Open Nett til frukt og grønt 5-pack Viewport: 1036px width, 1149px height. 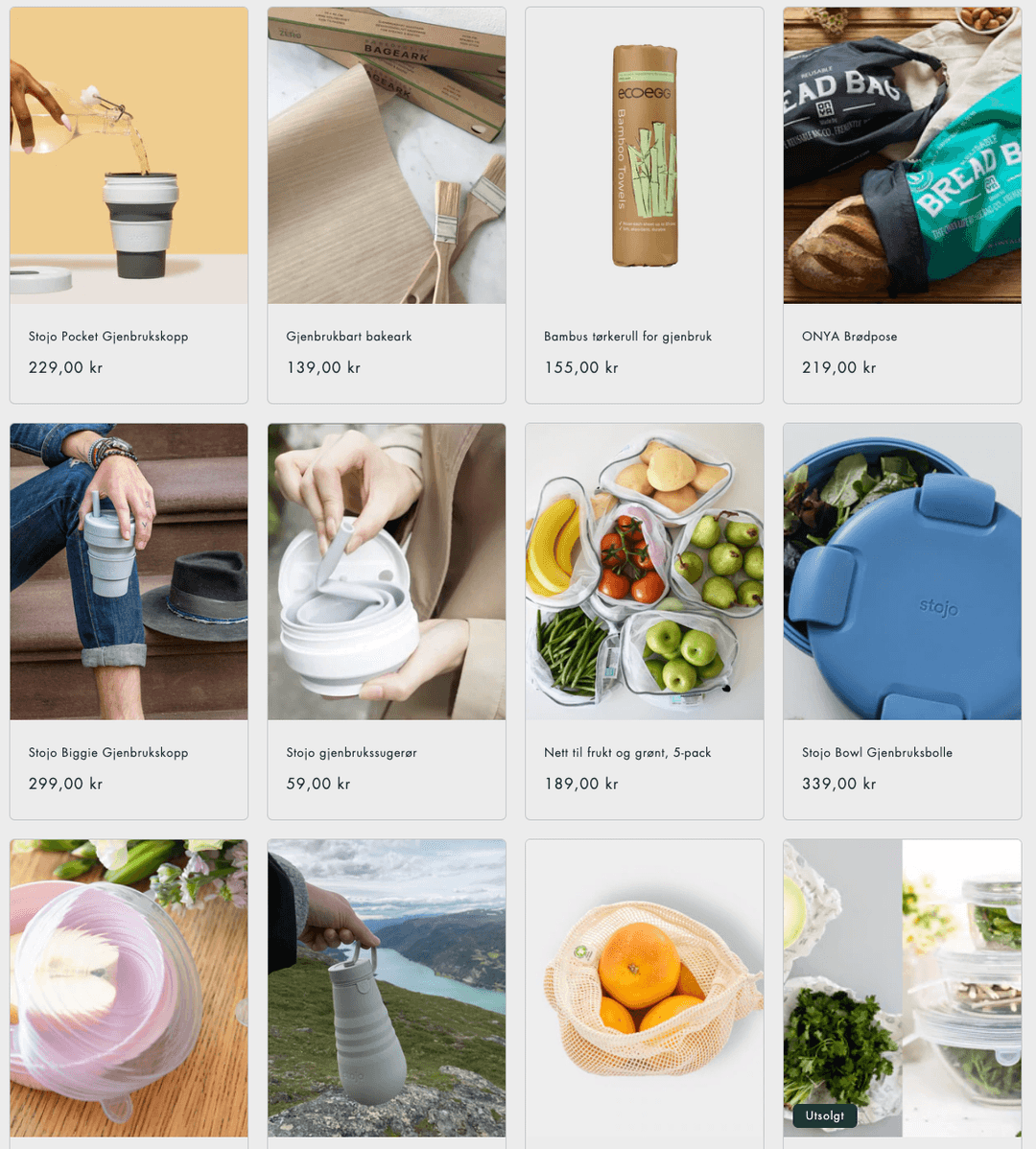[627, 753]
